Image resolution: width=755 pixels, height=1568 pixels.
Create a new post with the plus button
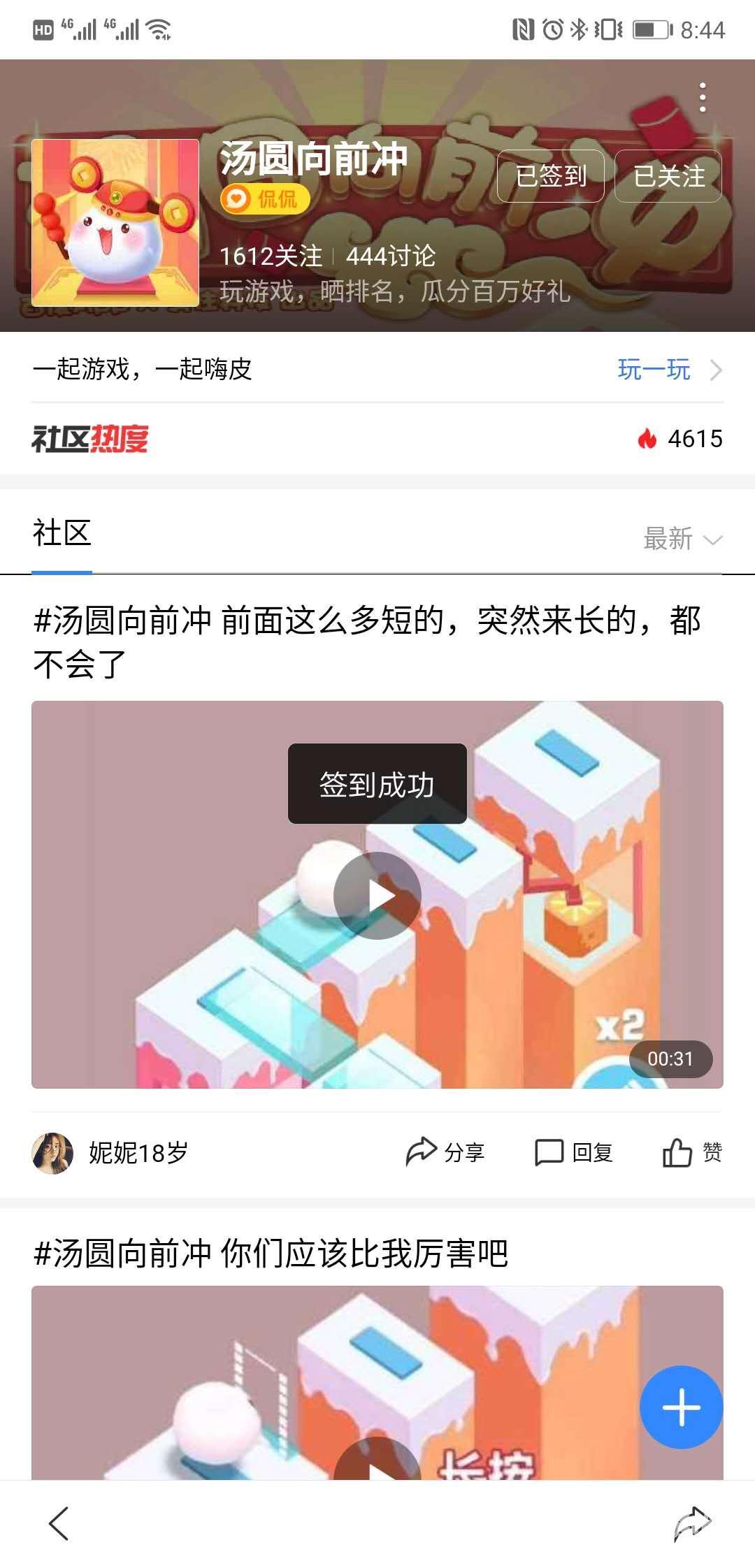point(681,1407)
